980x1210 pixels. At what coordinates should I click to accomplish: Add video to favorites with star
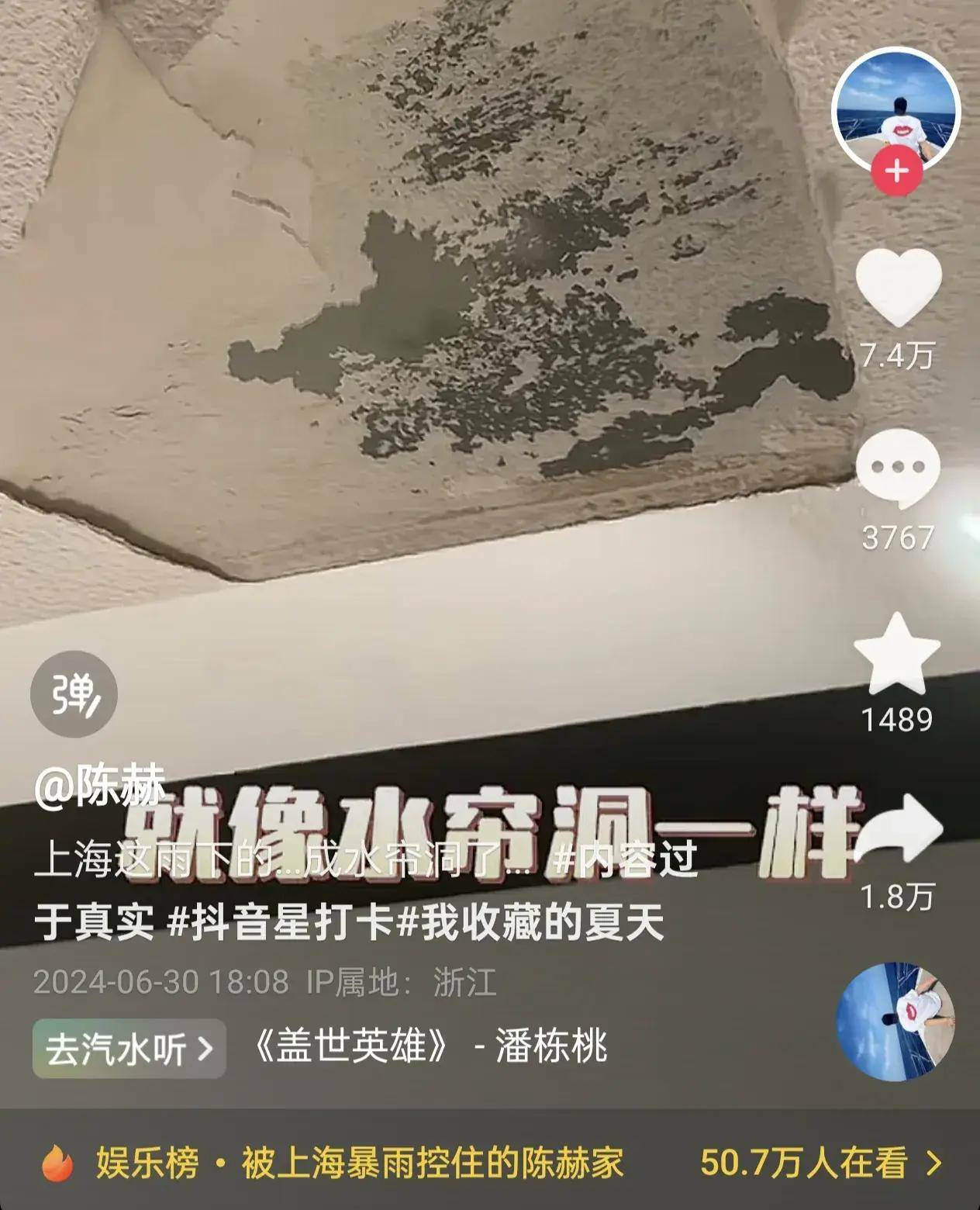pos(897,654)
